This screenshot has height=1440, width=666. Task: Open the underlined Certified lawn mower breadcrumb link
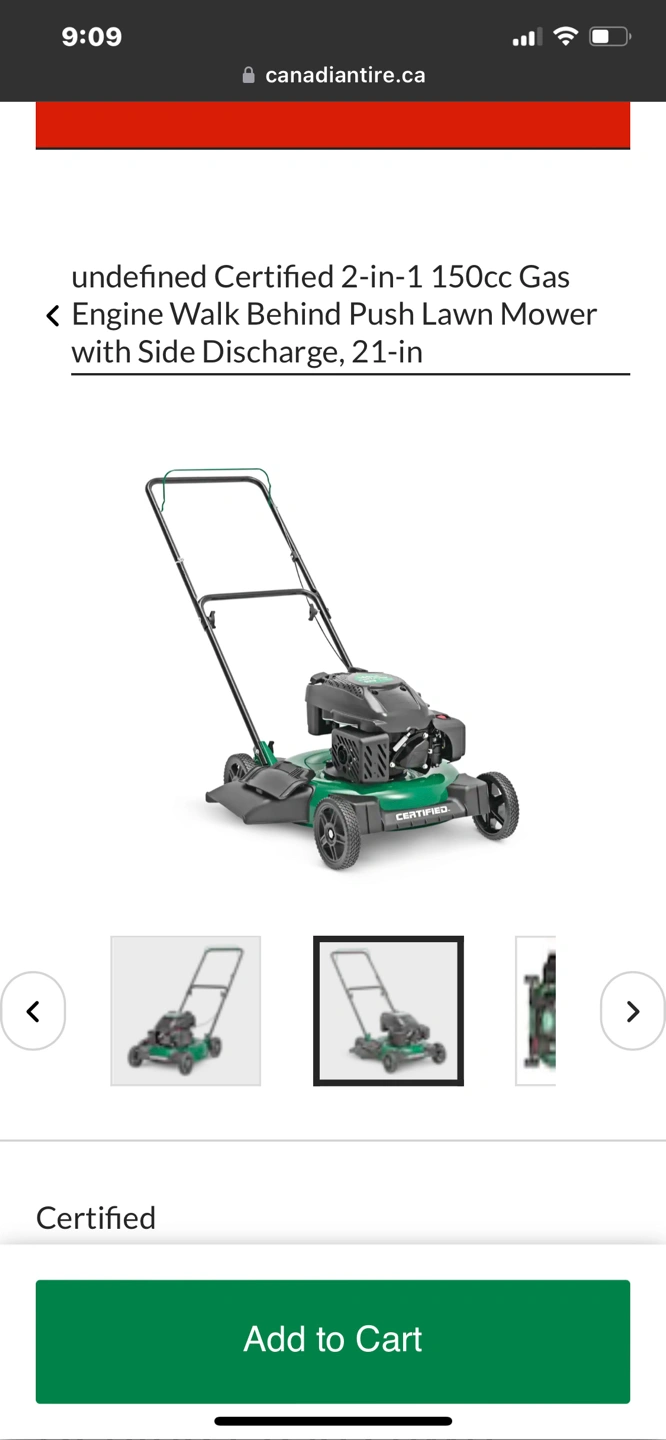click(x=335, y=314)
